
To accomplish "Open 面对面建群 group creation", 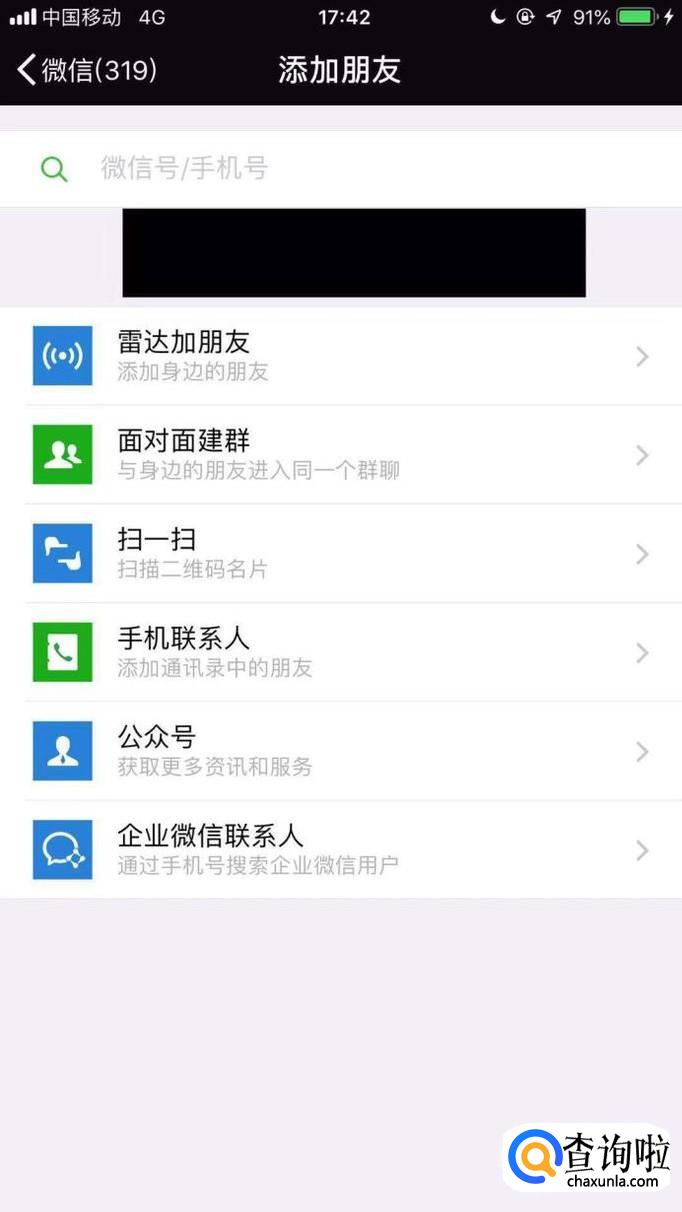I will pyautogui.click(x=340, y=455).
